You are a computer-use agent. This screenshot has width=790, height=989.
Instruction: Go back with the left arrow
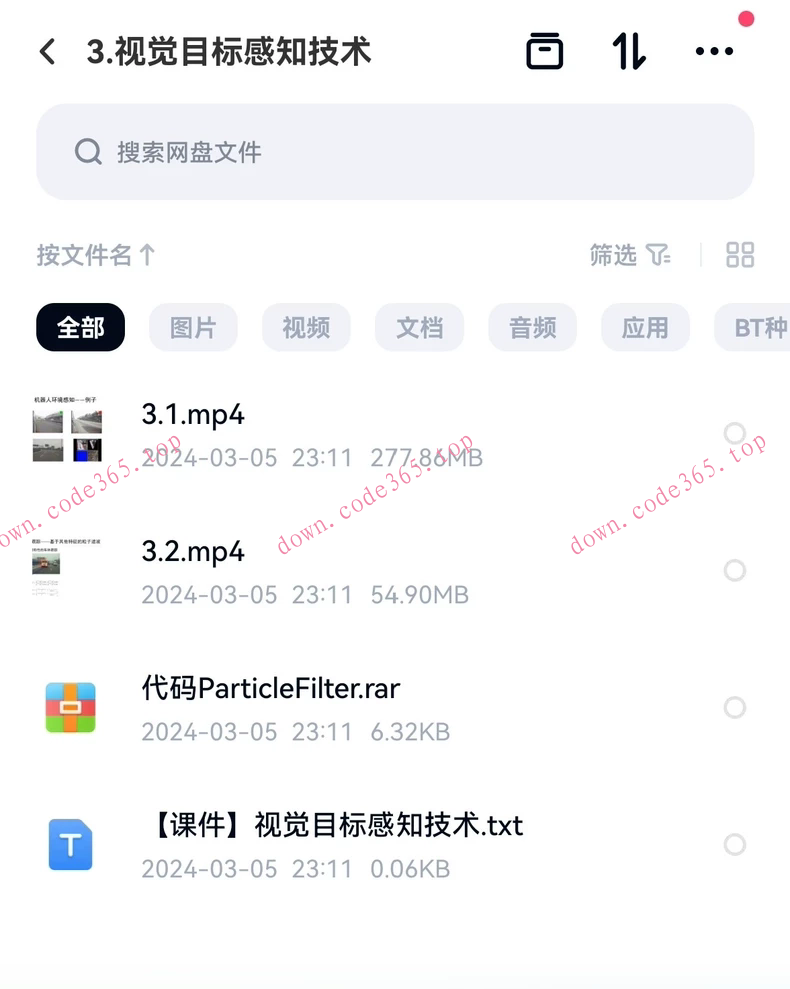pyautogui.click(x=47, y=50)
